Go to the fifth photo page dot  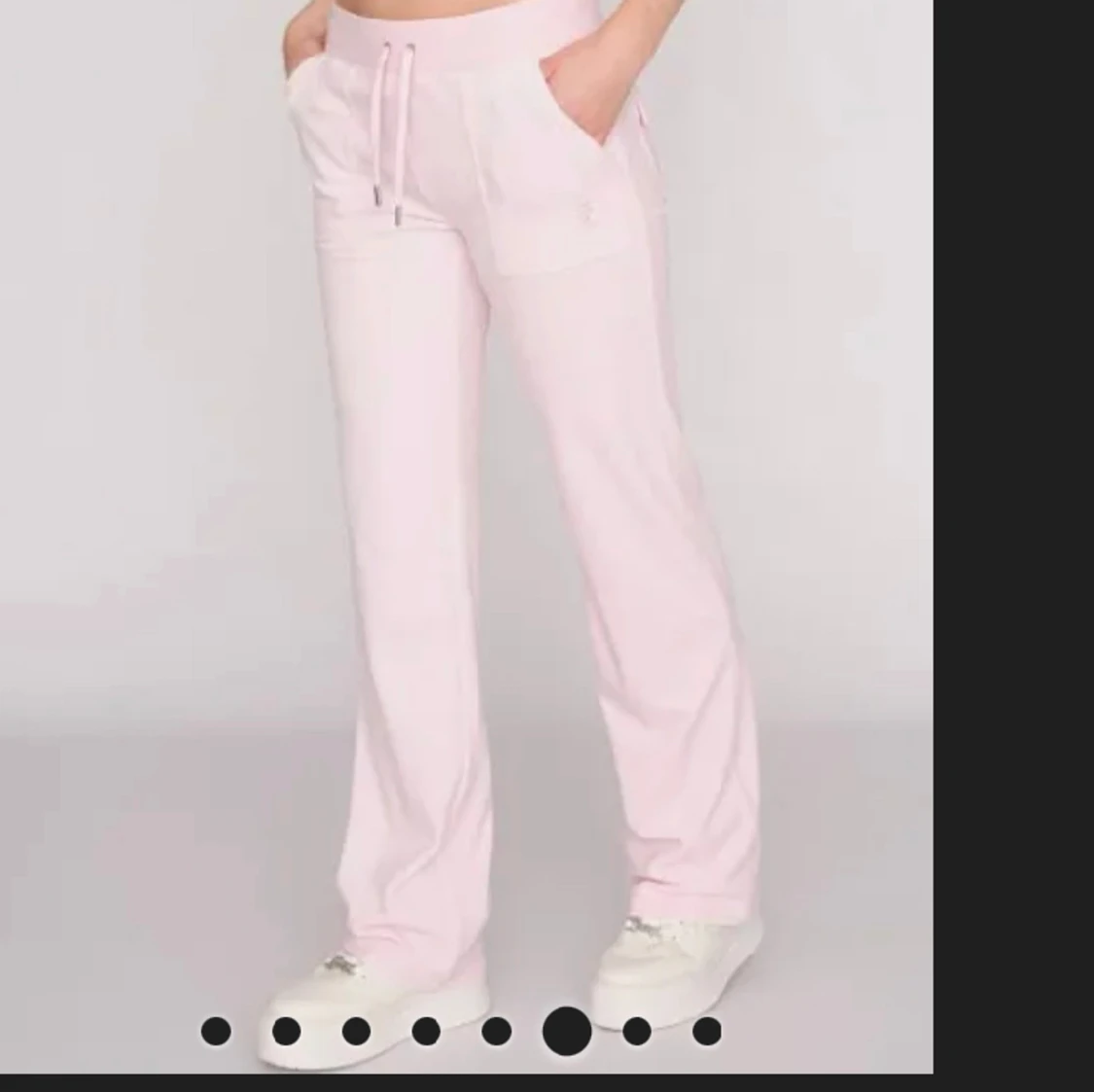point(496,1031)
